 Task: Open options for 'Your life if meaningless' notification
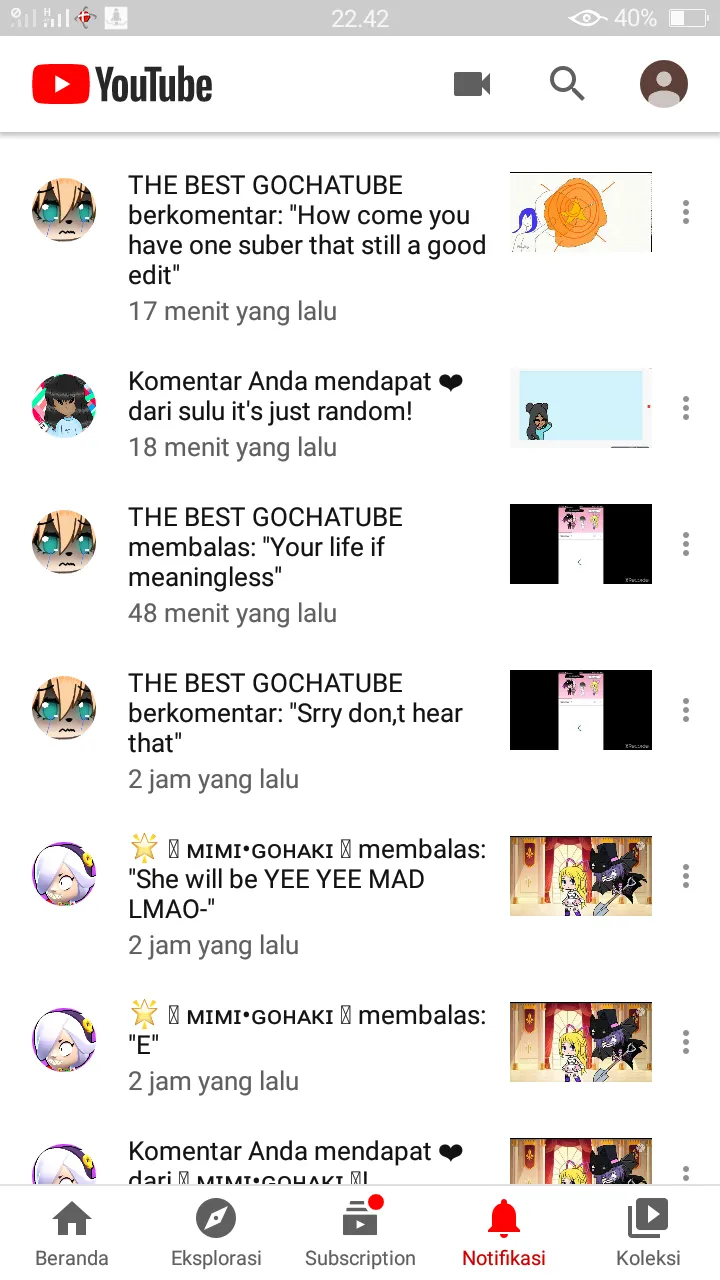point(686,544)
